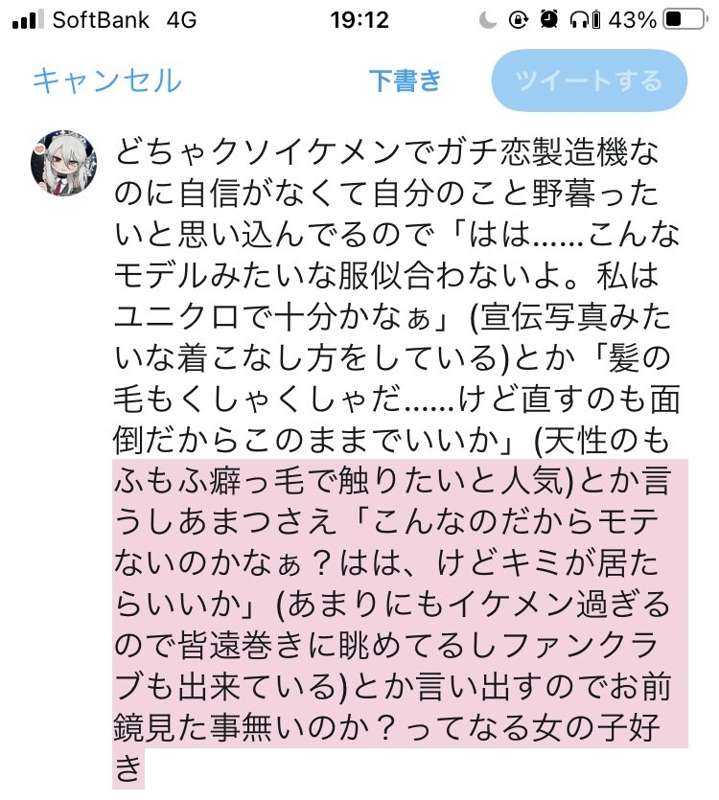The image size is (719, 800).
Task: Tap the ツイートする button
Action: pyautogui.click(x=589, y=80)
